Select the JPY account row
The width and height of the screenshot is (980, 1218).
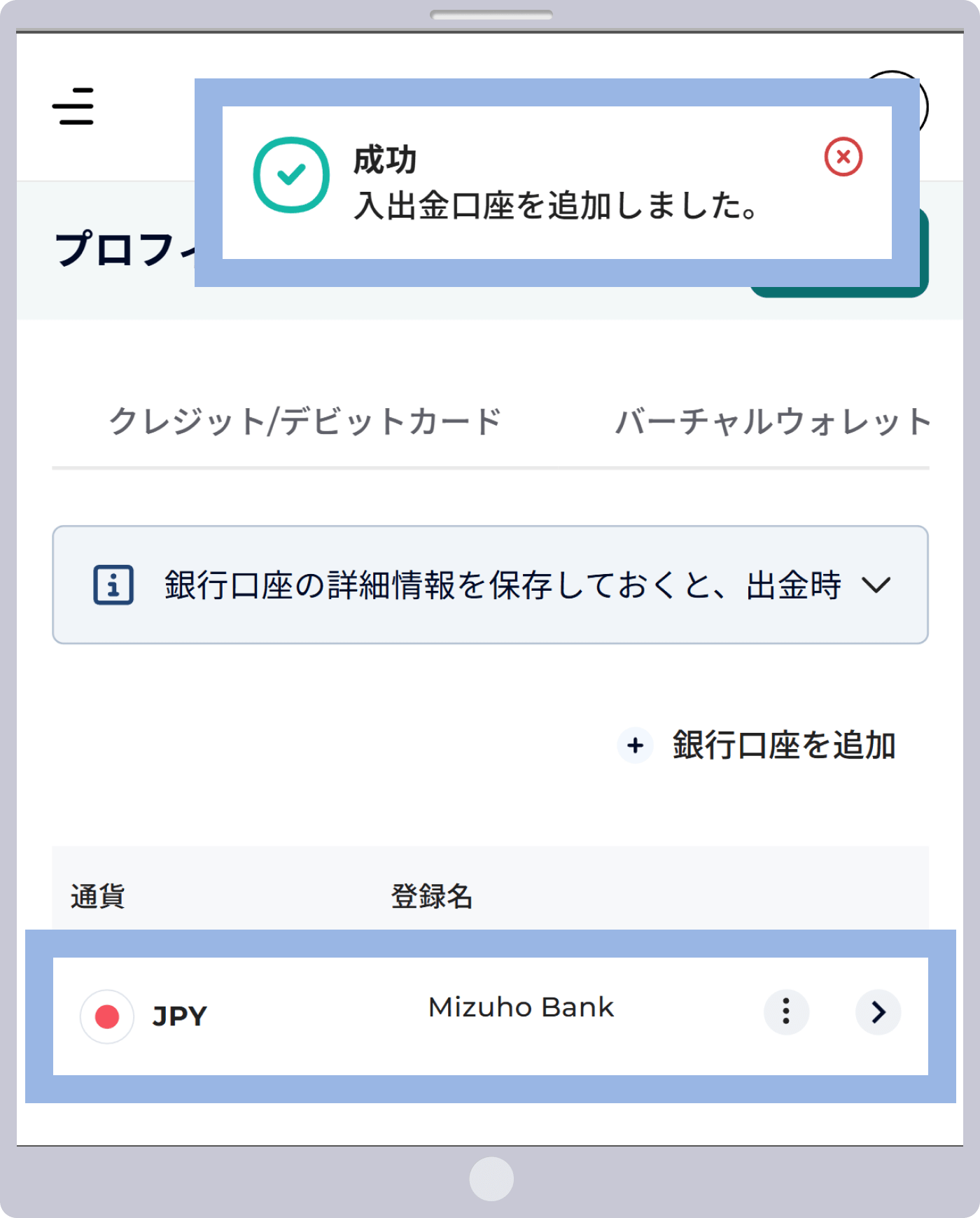tap(490, 1014)
